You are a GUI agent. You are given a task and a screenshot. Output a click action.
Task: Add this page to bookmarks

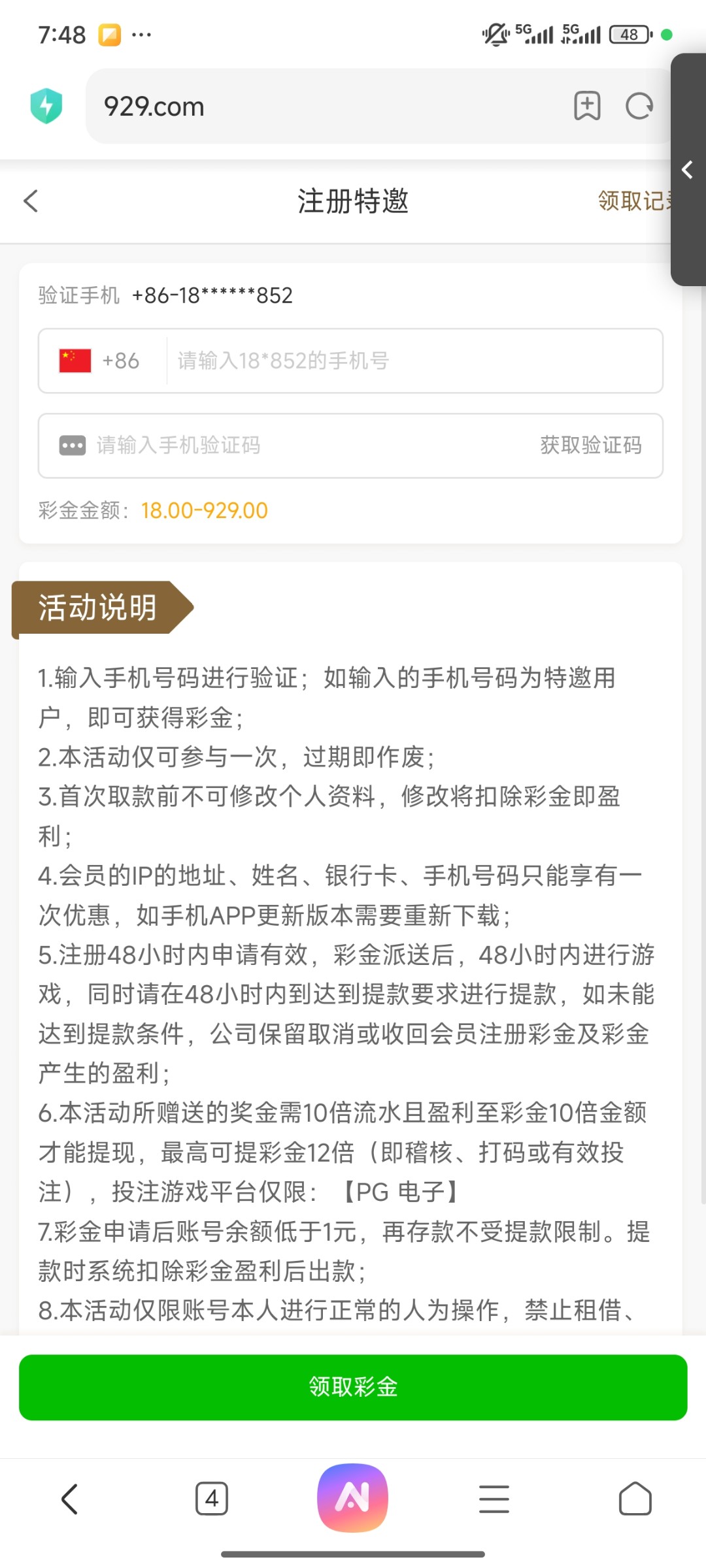pyautogui.click(x=586, y=106)
